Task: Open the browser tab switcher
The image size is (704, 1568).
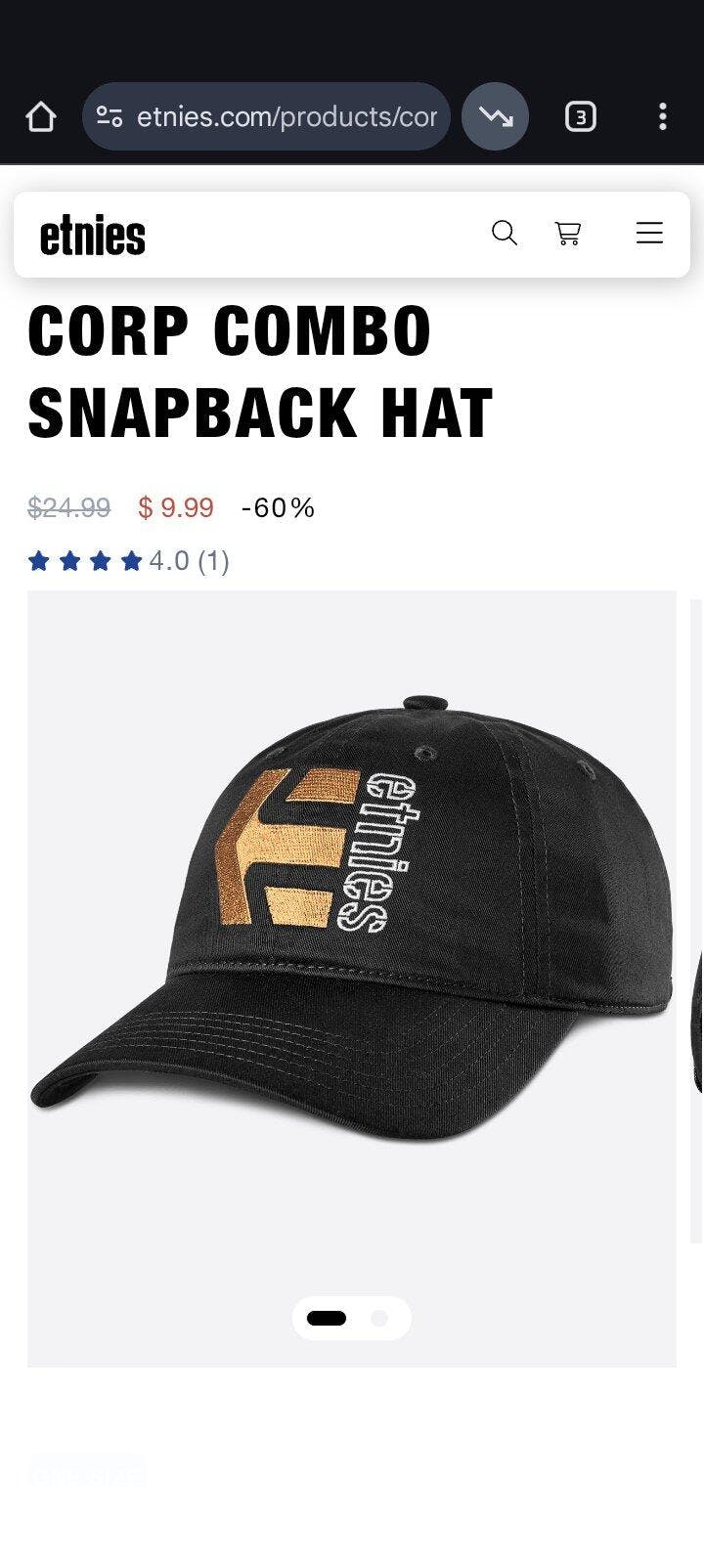Action: pos(580,117)
